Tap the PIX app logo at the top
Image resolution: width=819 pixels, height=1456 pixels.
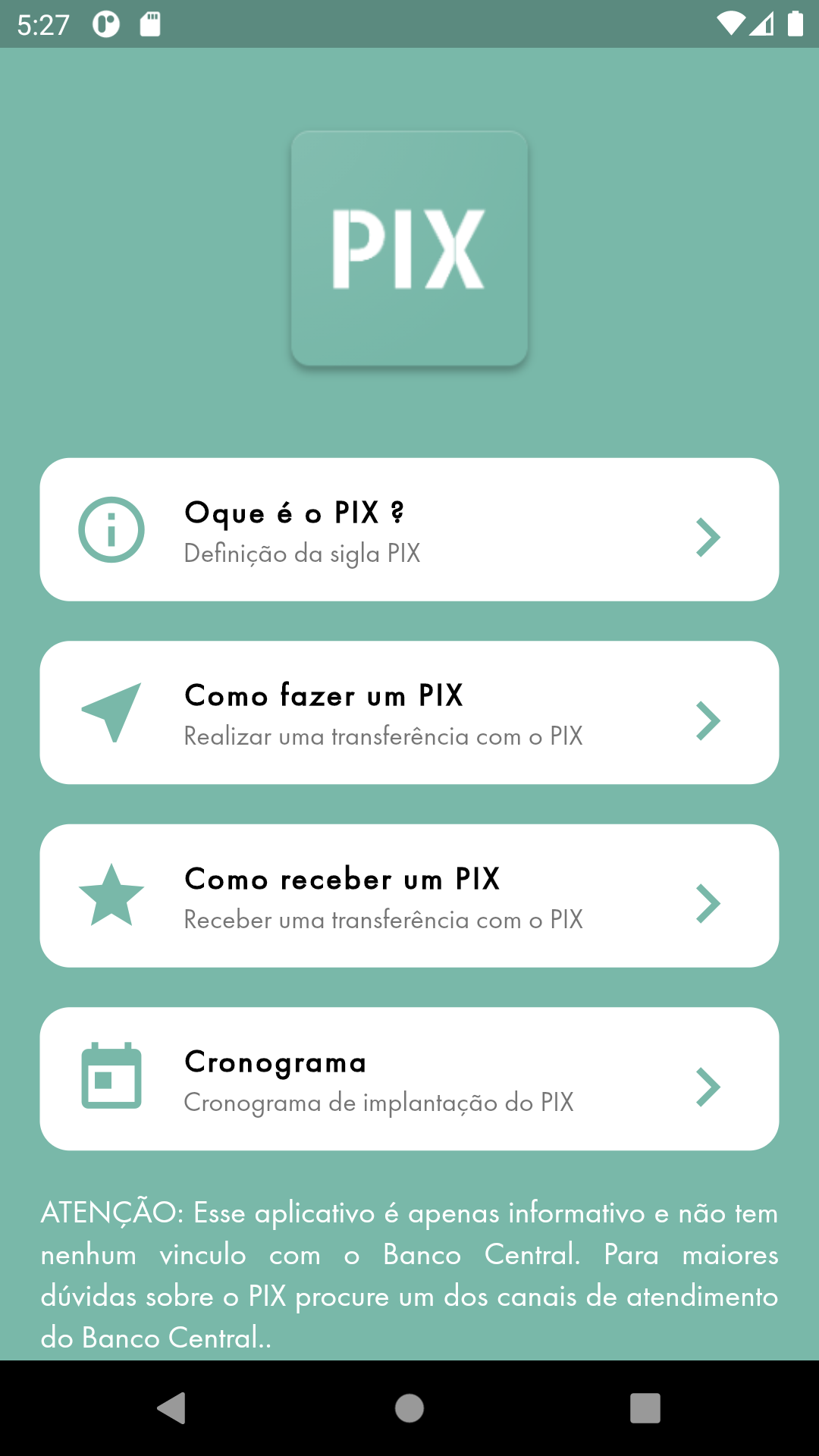pos(409,248)
